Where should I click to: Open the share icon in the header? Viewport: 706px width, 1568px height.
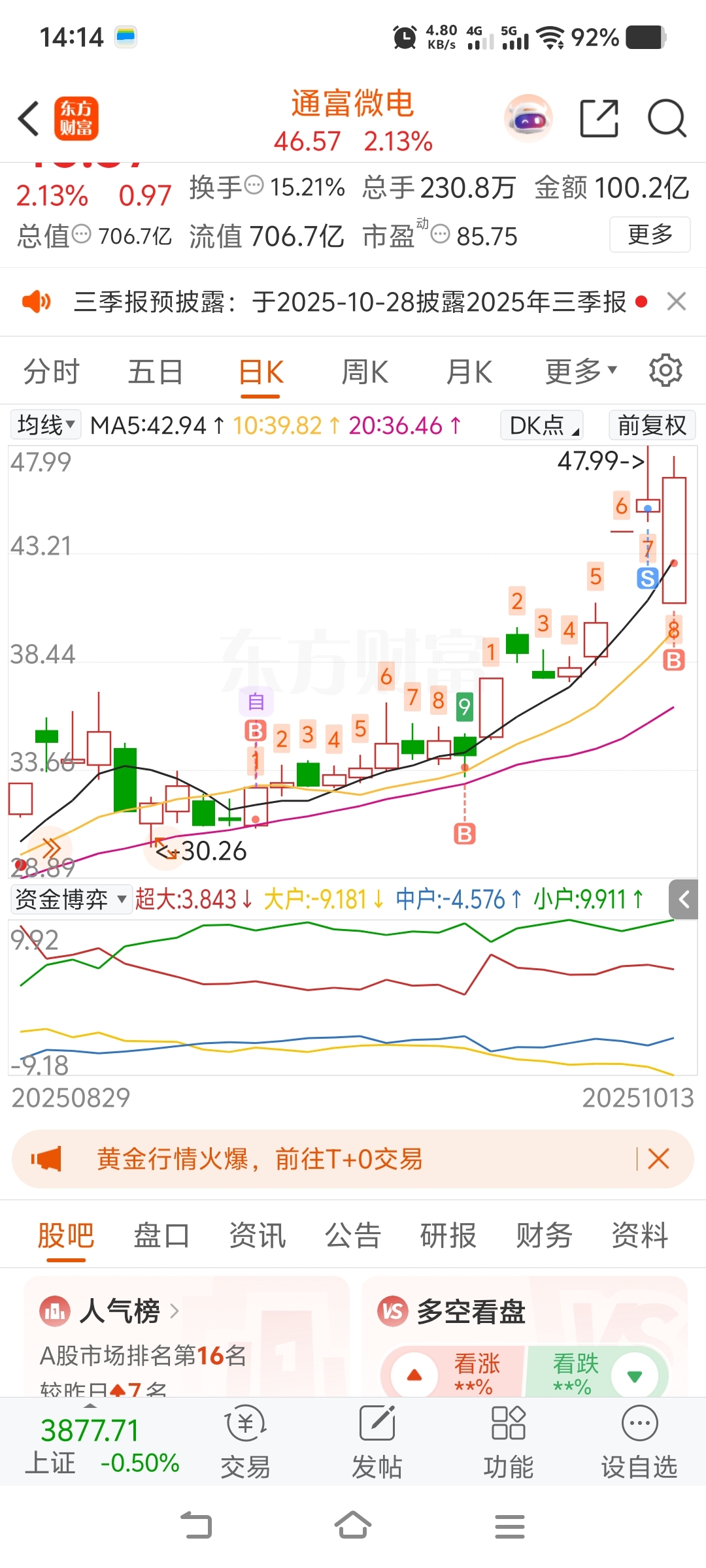click(x=599, y=119)
